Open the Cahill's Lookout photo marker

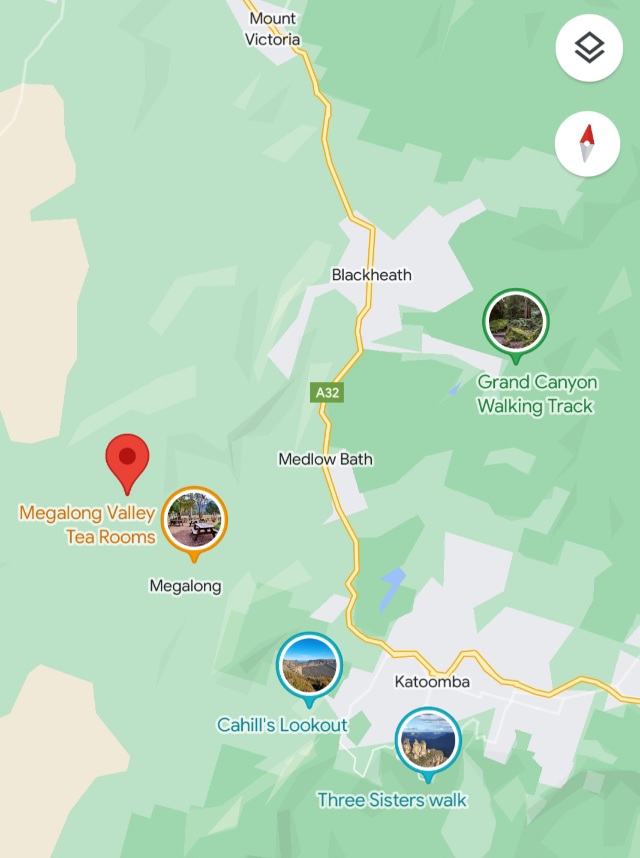tap(309, 665)
